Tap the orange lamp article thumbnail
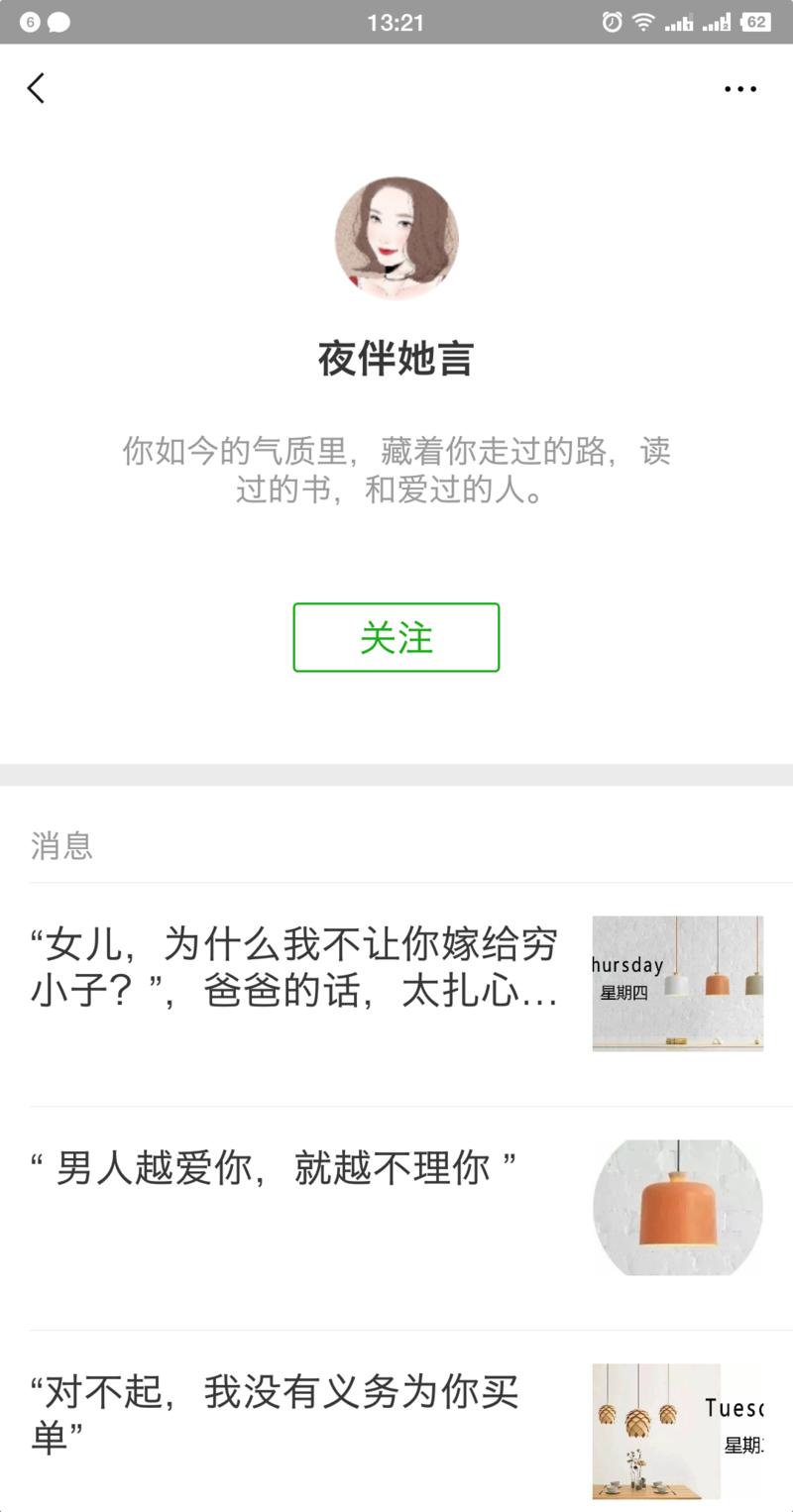793x1512 pixels. 677,1208
